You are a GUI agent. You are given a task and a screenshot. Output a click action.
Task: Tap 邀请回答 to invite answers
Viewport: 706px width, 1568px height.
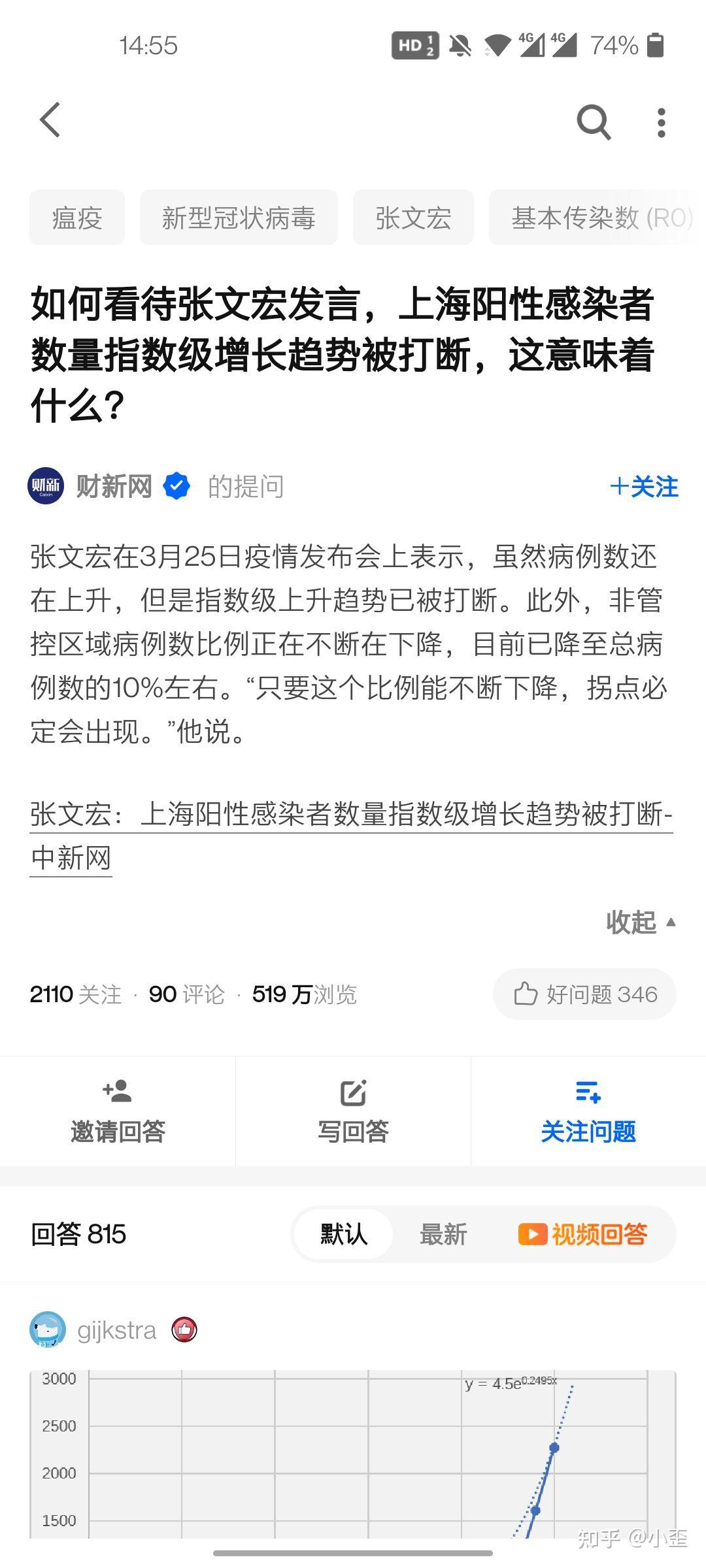118,1111
